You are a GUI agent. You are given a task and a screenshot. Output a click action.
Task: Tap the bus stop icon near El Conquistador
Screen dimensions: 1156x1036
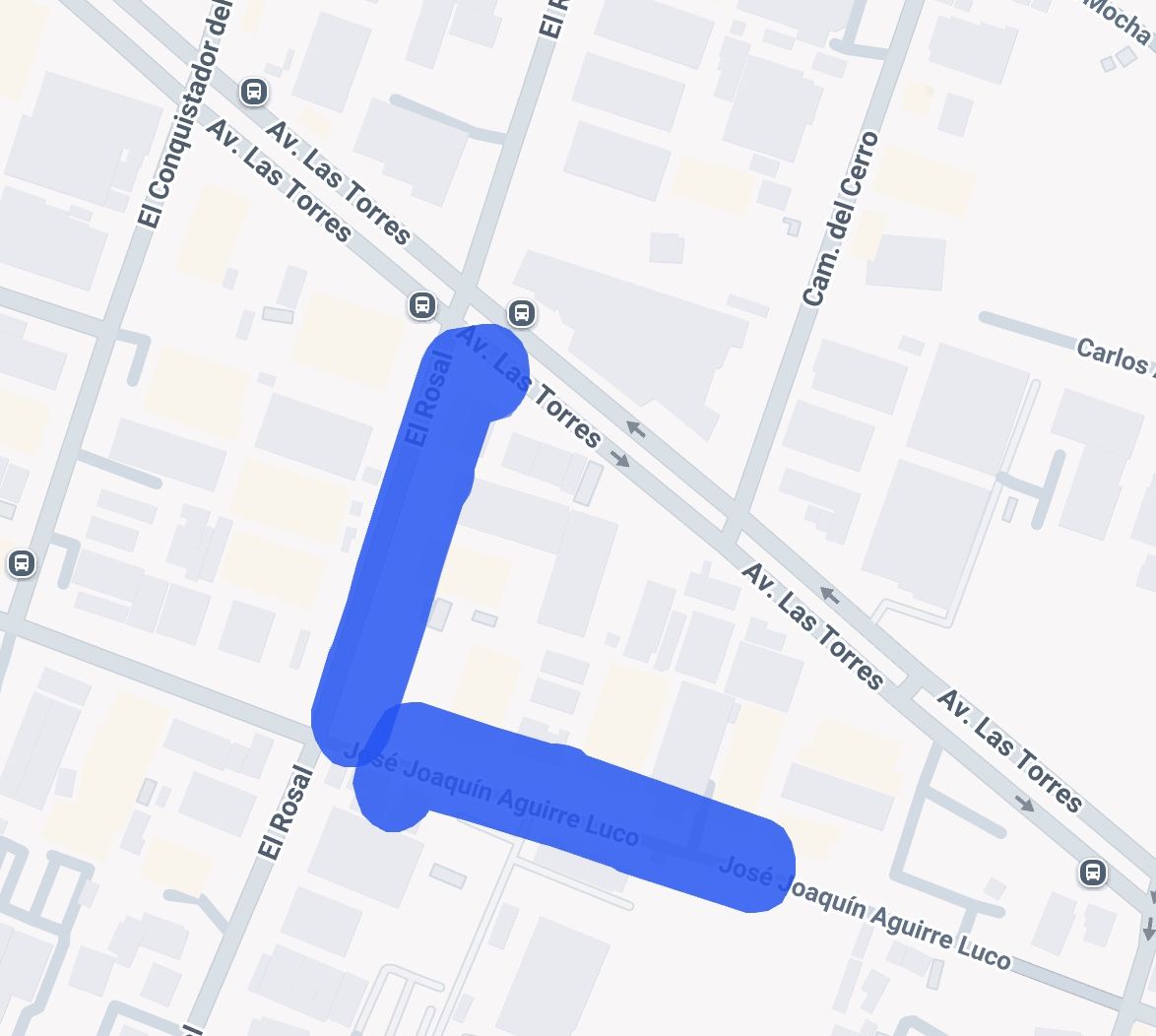[254, 93]
